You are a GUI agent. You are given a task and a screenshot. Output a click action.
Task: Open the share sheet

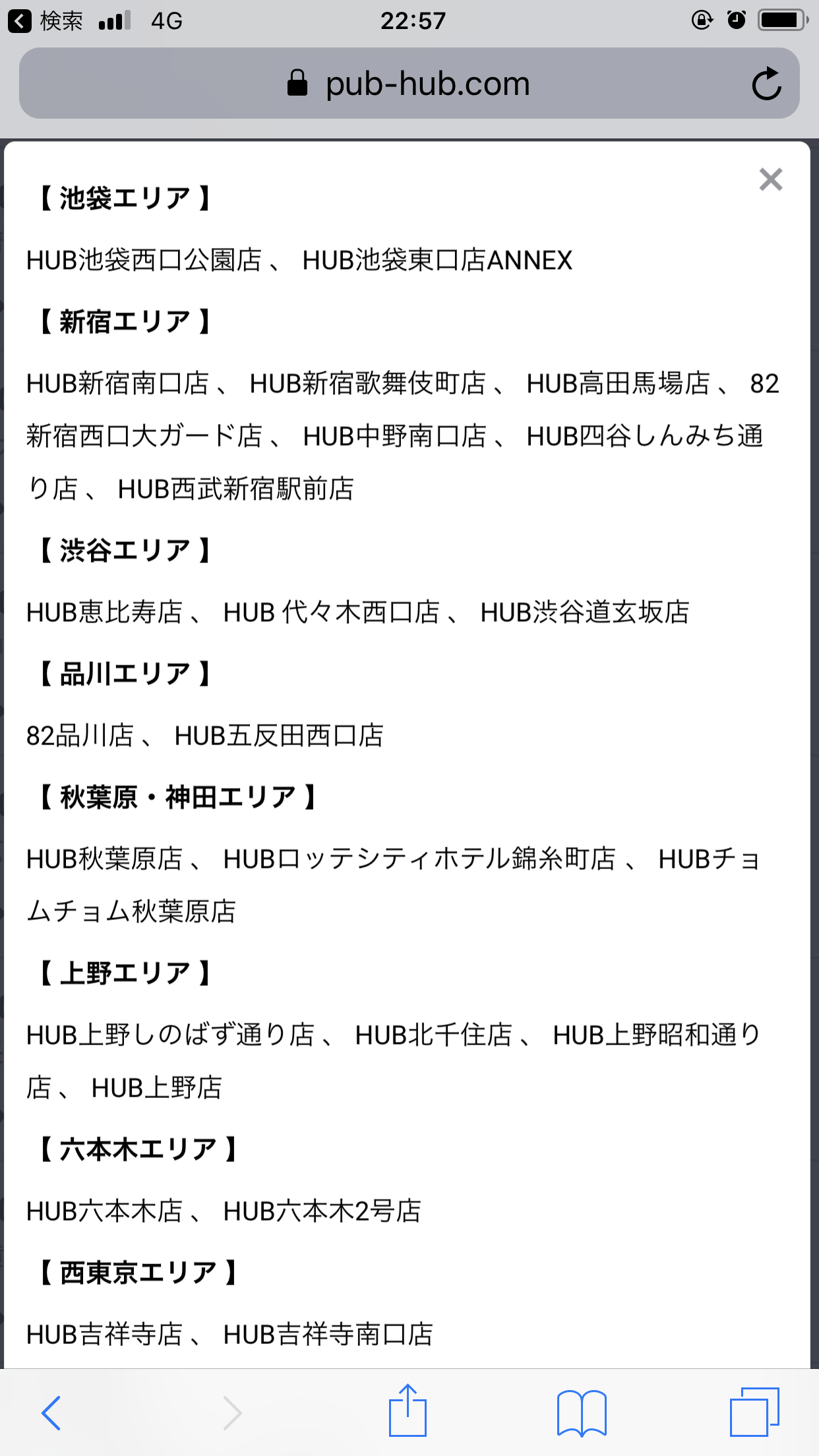408,1410
